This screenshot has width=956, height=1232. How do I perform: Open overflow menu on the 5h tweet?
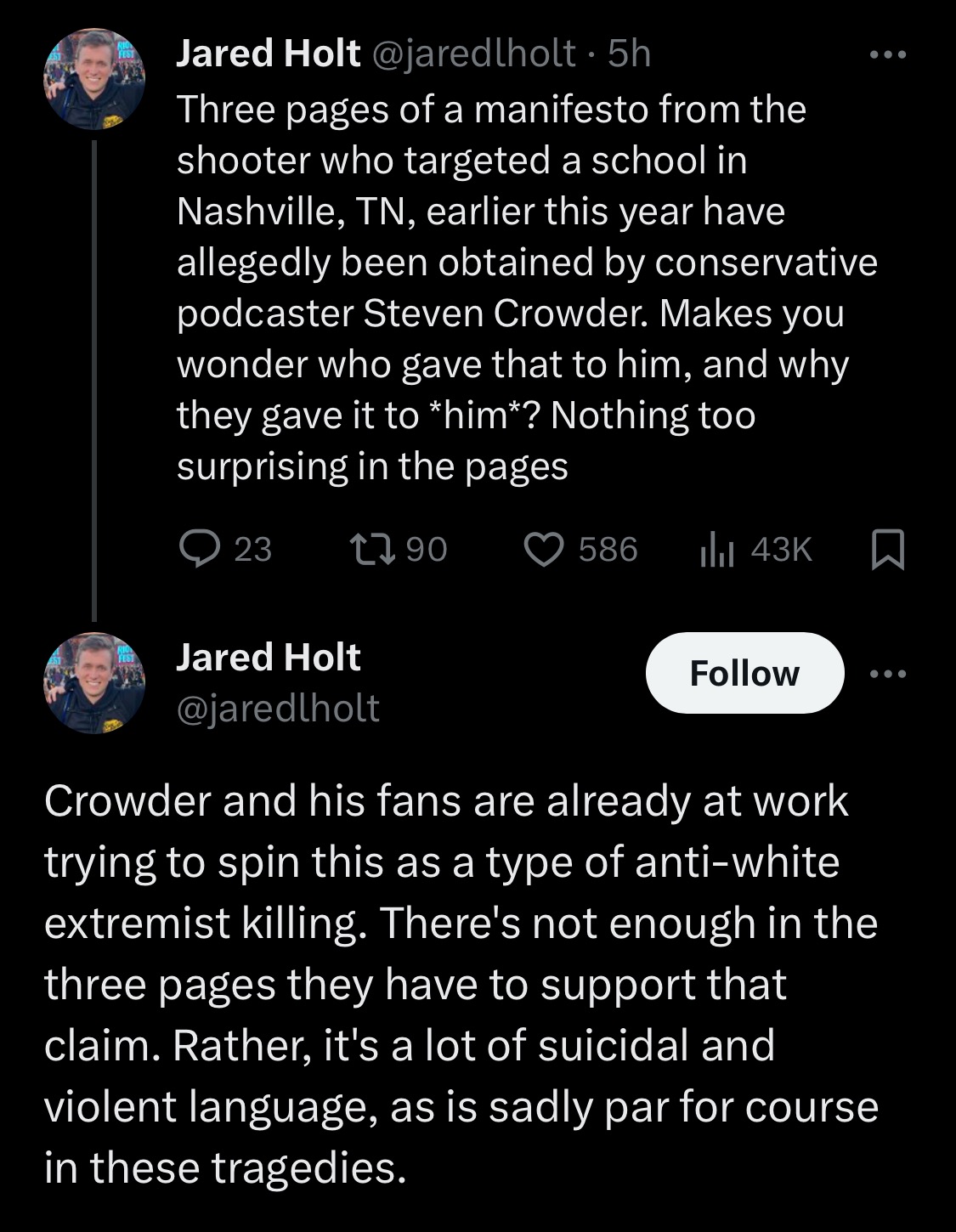tap(889, 56)
